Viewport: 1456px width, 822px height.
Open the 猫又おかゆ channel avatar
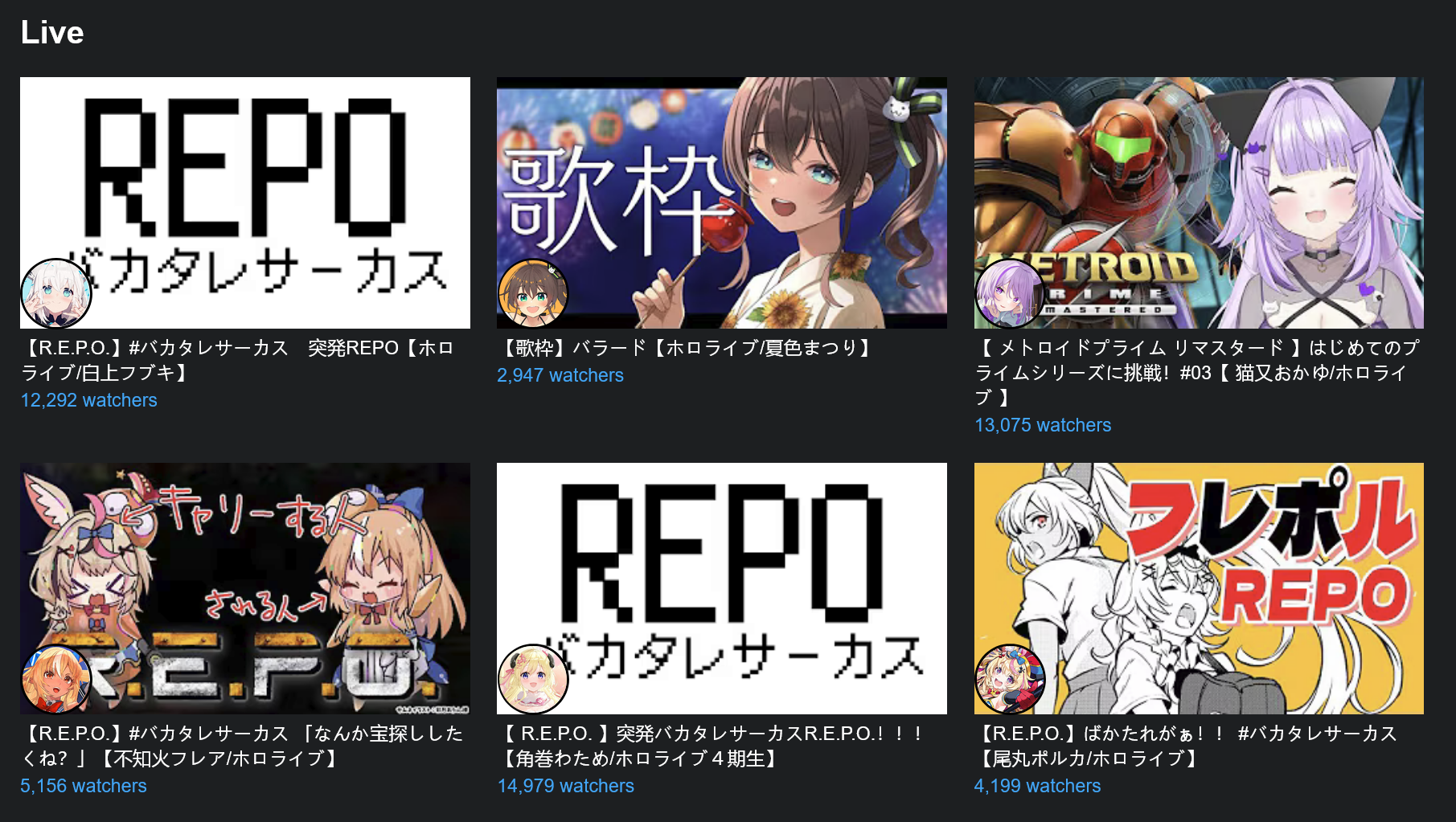(1009, 293)
